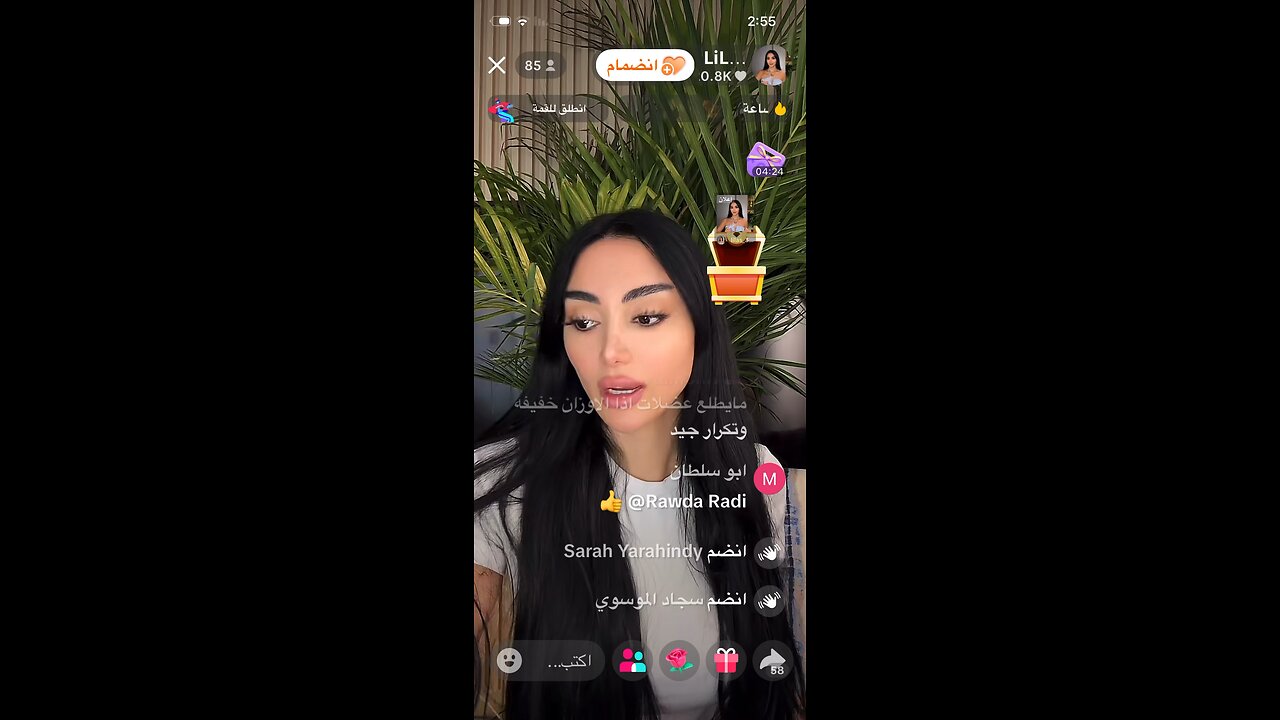This screenshot has width=1280, height=720.
Task: Open the purple envelope timer gift
Action: (767, 159)
